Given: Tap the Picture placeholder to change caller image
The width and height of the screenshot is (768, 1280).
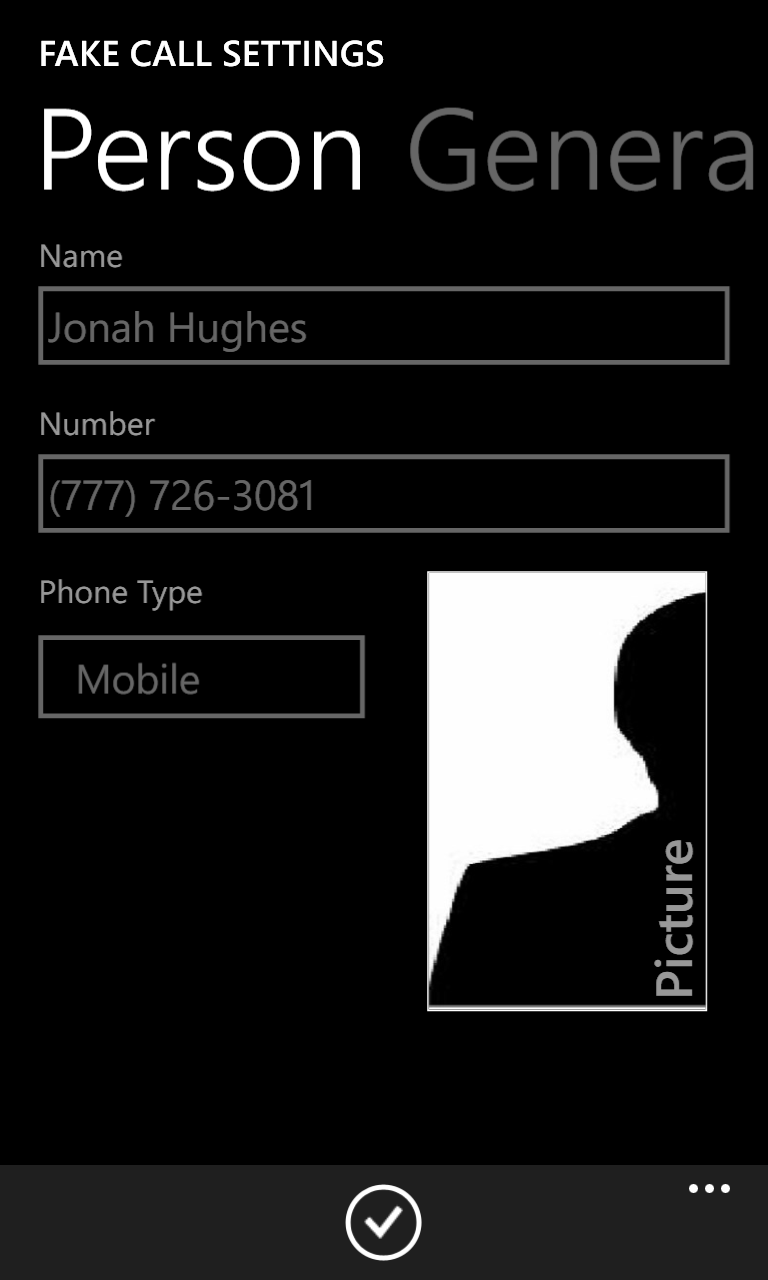Looking at the screenshot, I should click(x=567, y=790).
